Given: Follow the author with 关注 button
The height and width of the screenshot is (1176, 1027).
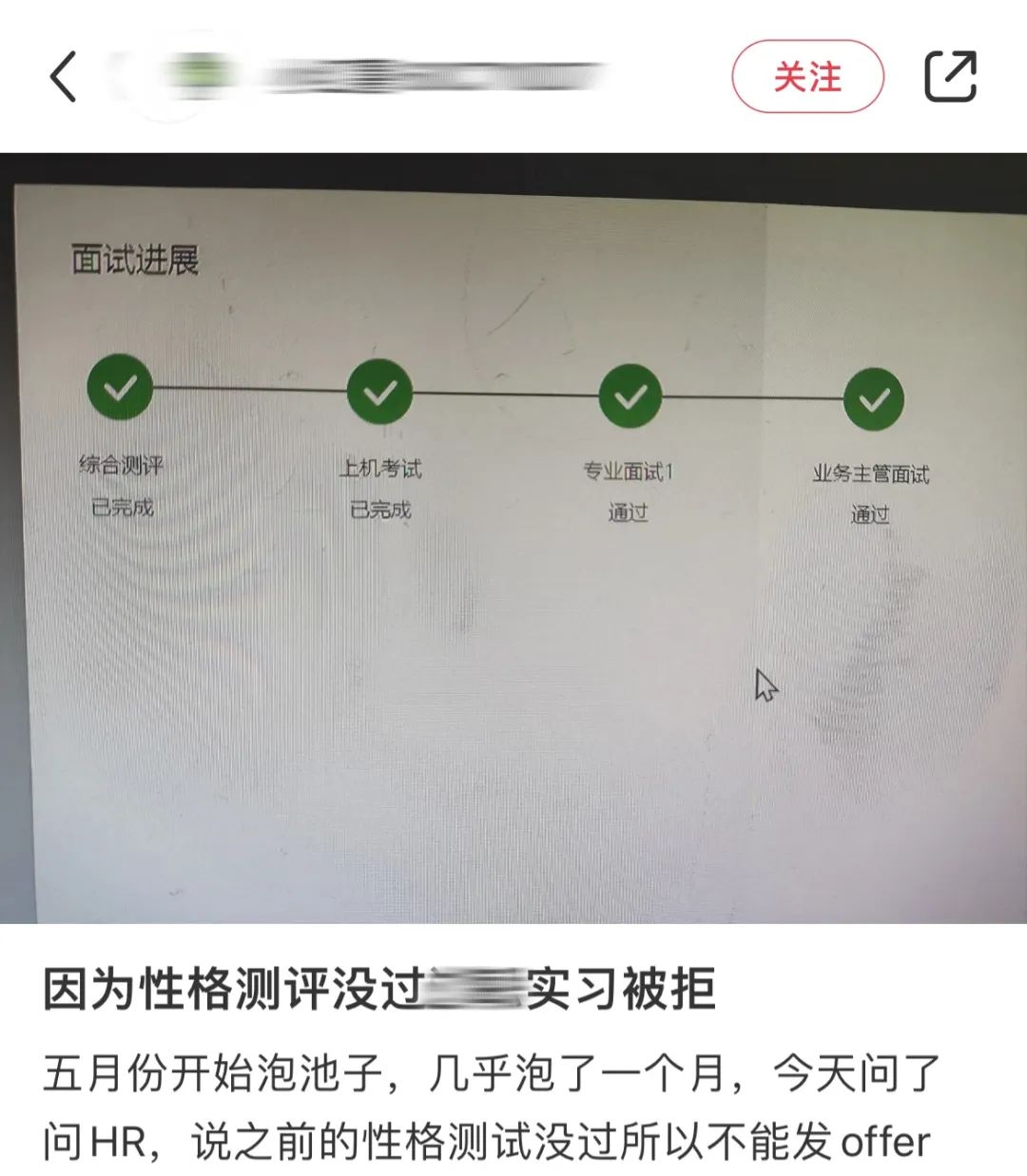Looking at the screenshot, I should coord(807,76).
